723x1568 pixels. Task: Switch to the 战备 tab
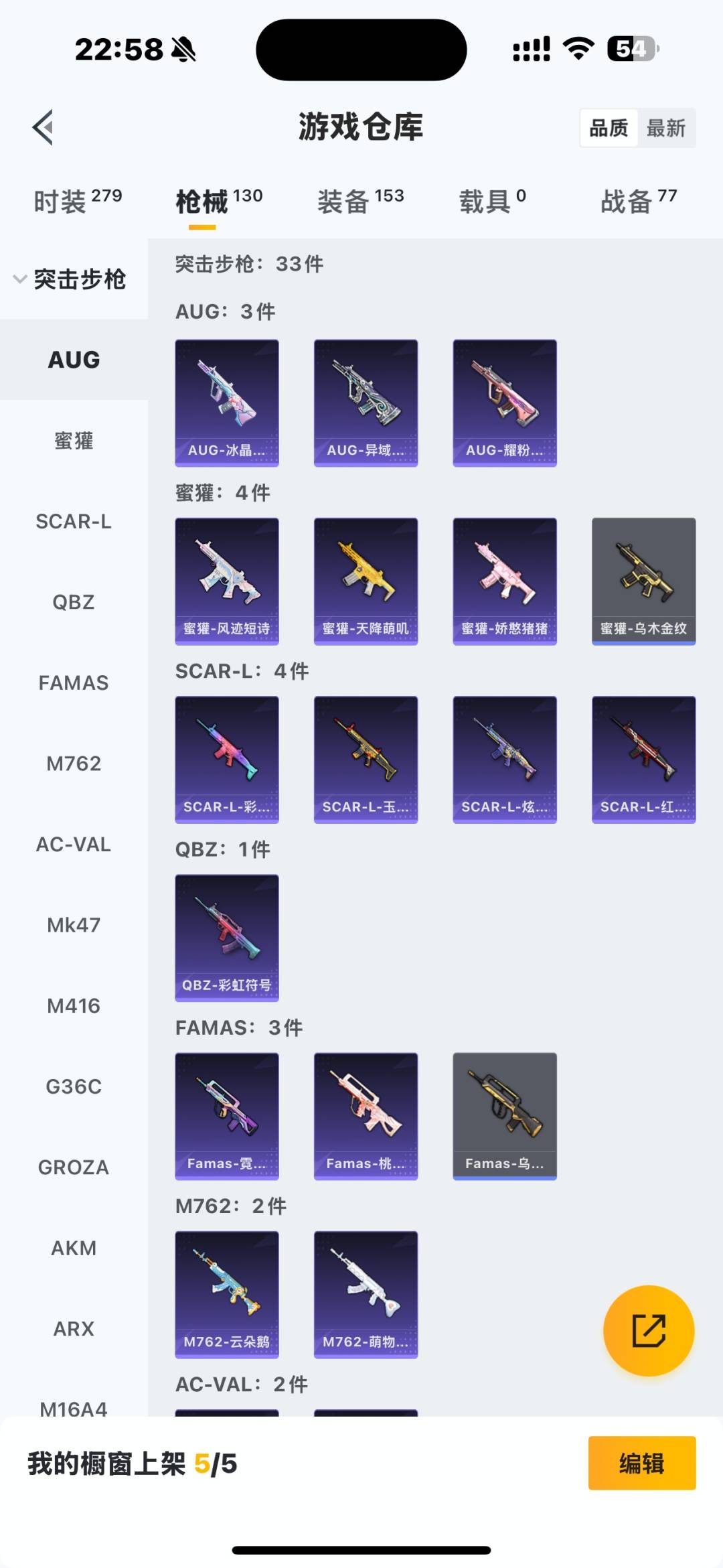click(x=638, y=200)
